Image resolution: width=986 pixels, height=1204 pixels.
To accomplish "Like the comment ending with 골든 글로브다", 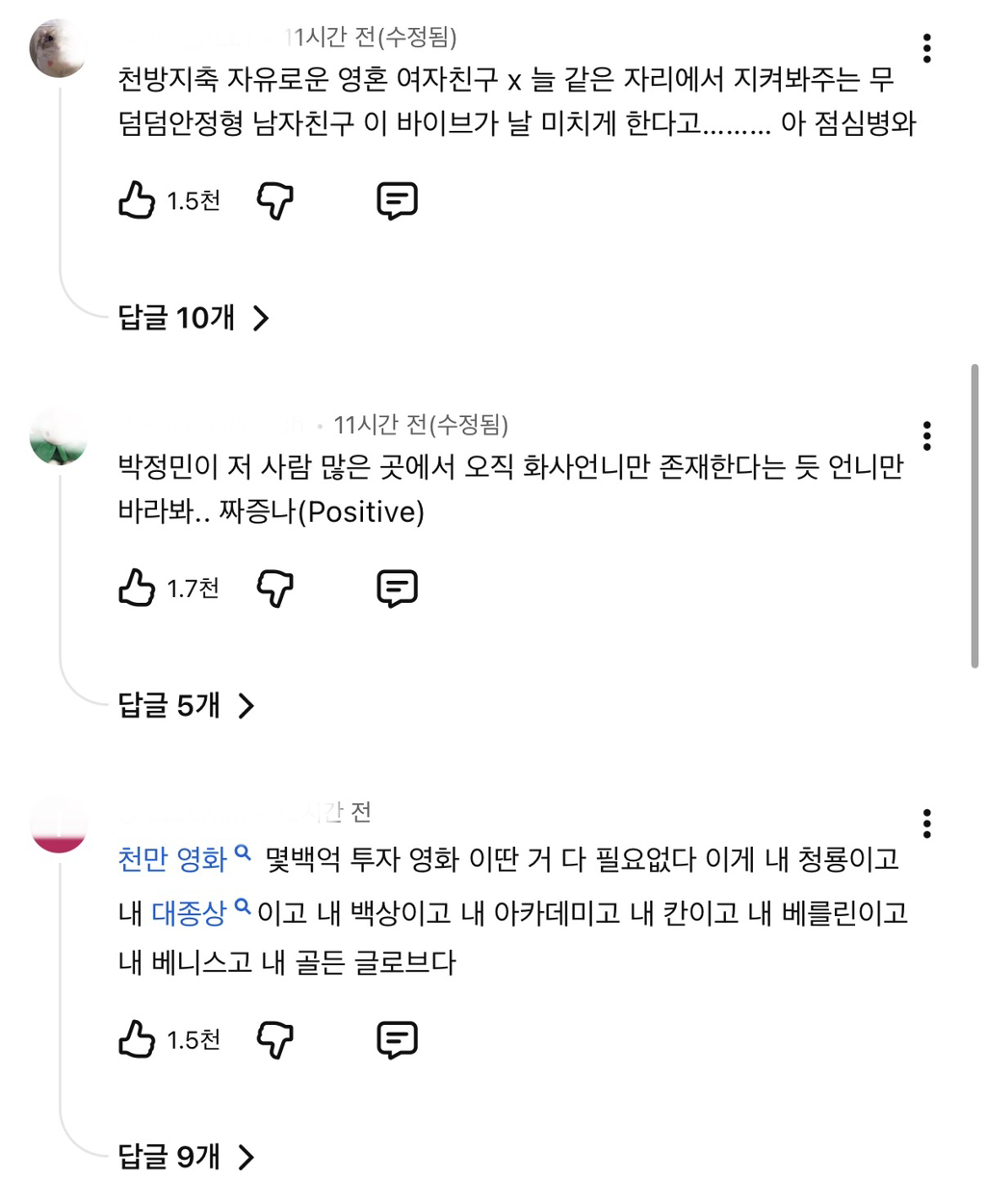I will click(x=137, y=1040).
